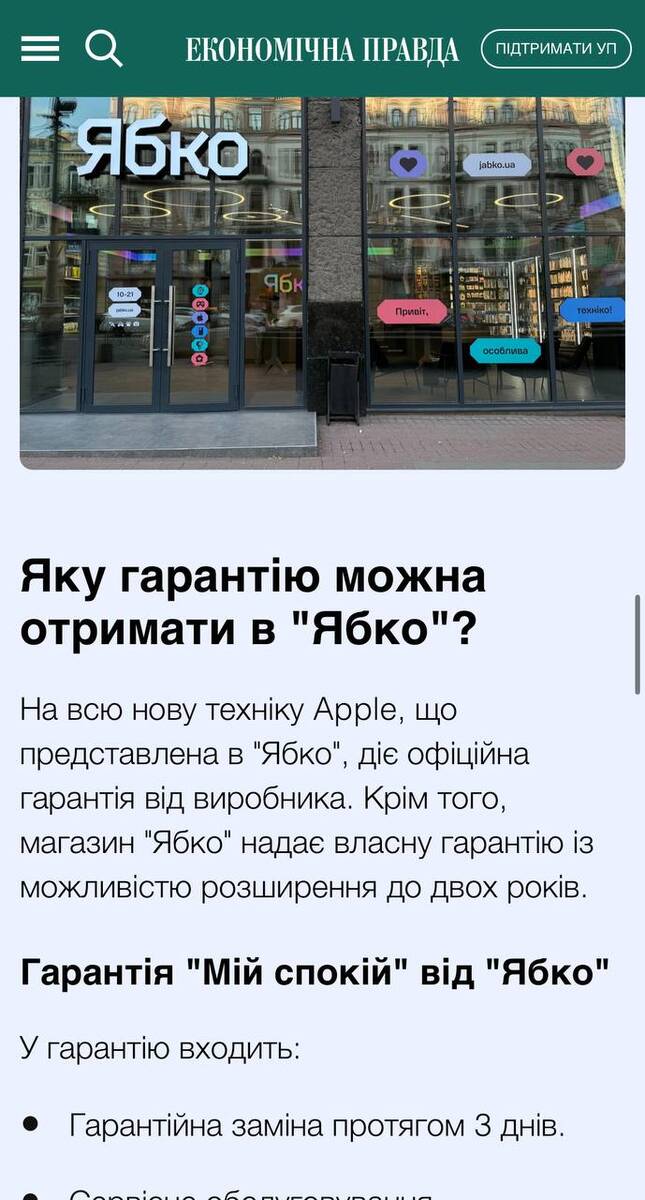The image size is (645, 1200).
Task: Go to Економічна правда homepage
Action: [x=322, y=49]
